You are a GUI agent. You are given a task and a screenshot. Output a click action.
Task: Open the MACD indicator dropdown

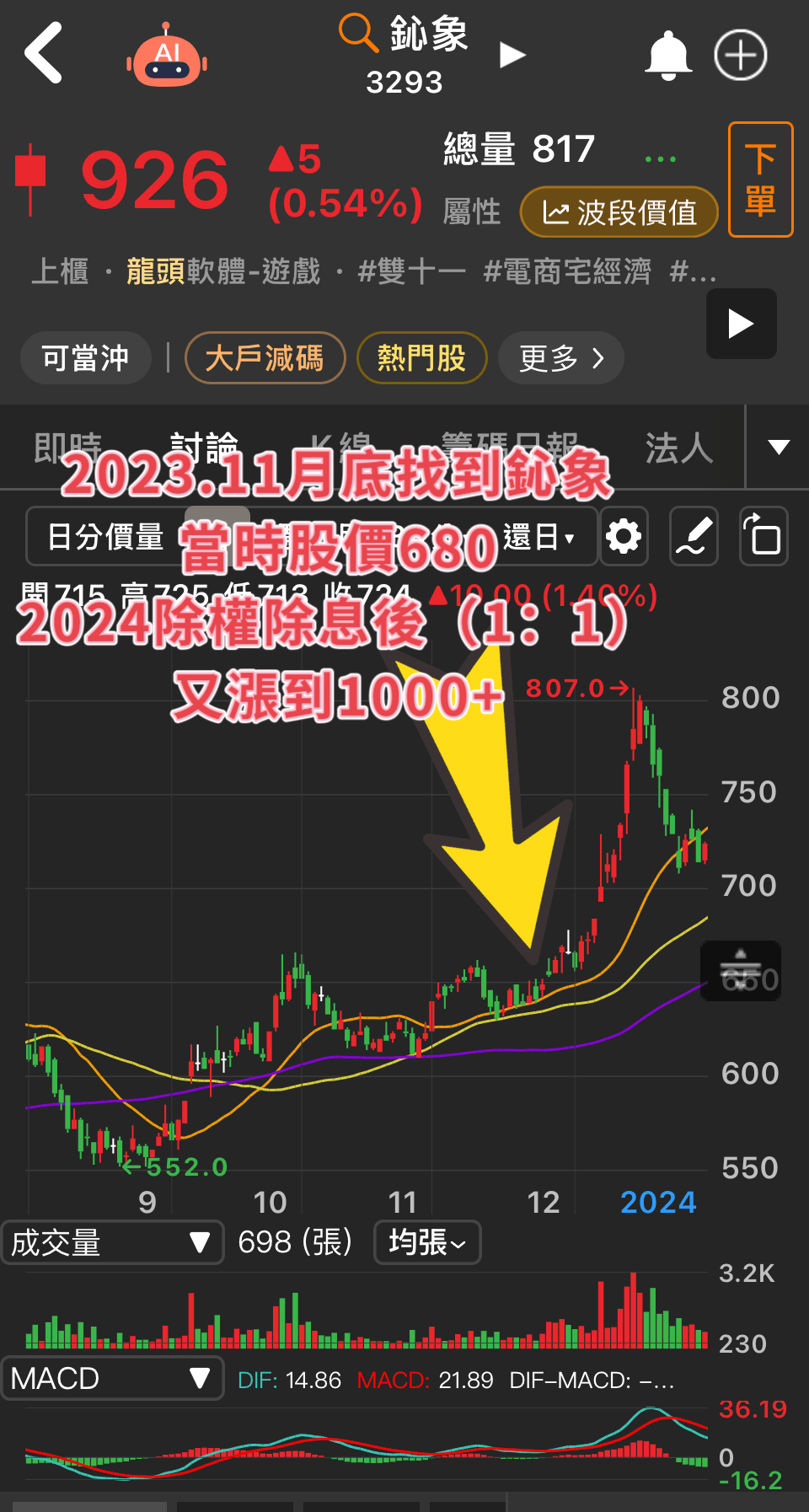tap(112, 1379)
